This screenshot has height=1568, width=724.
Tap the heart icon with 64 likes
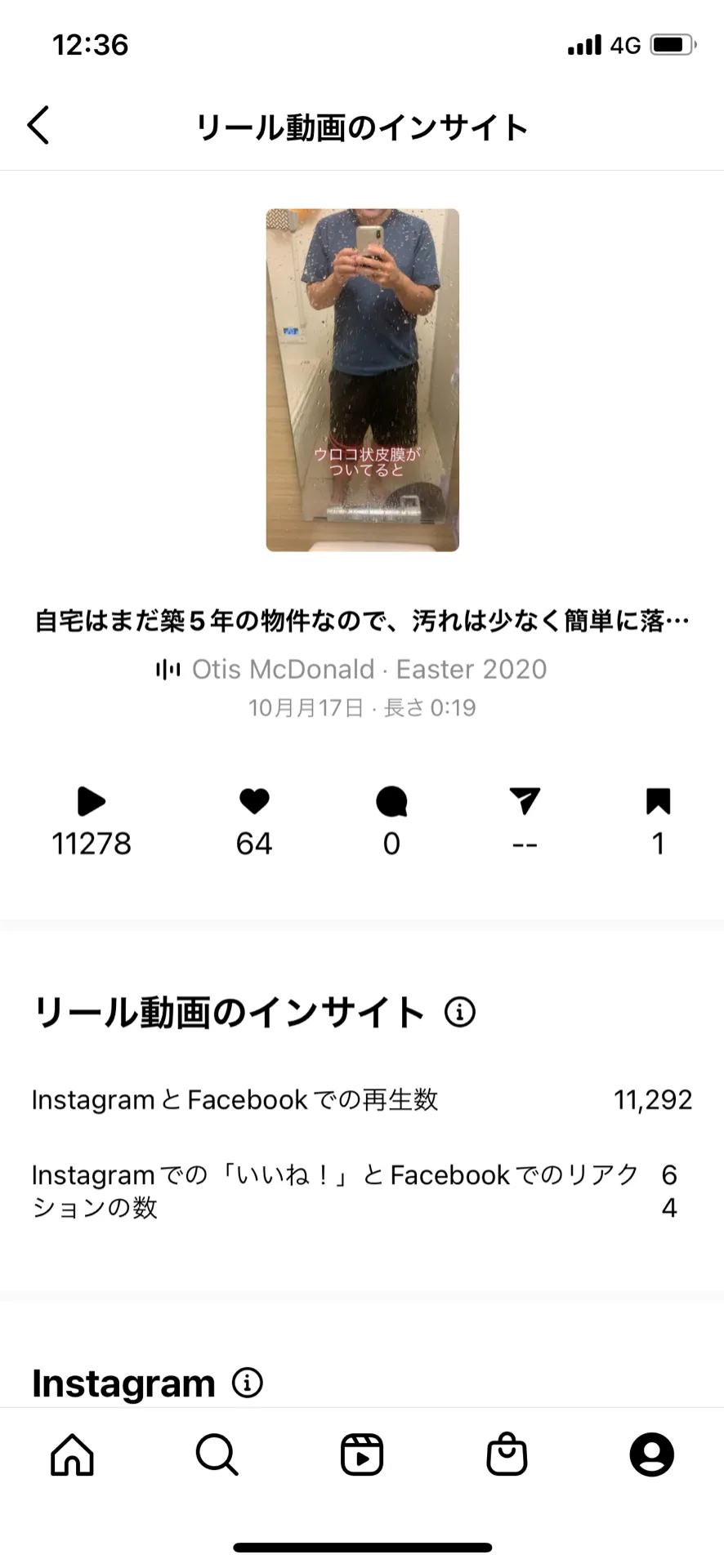pyautogui.click(x=253, y=802)
